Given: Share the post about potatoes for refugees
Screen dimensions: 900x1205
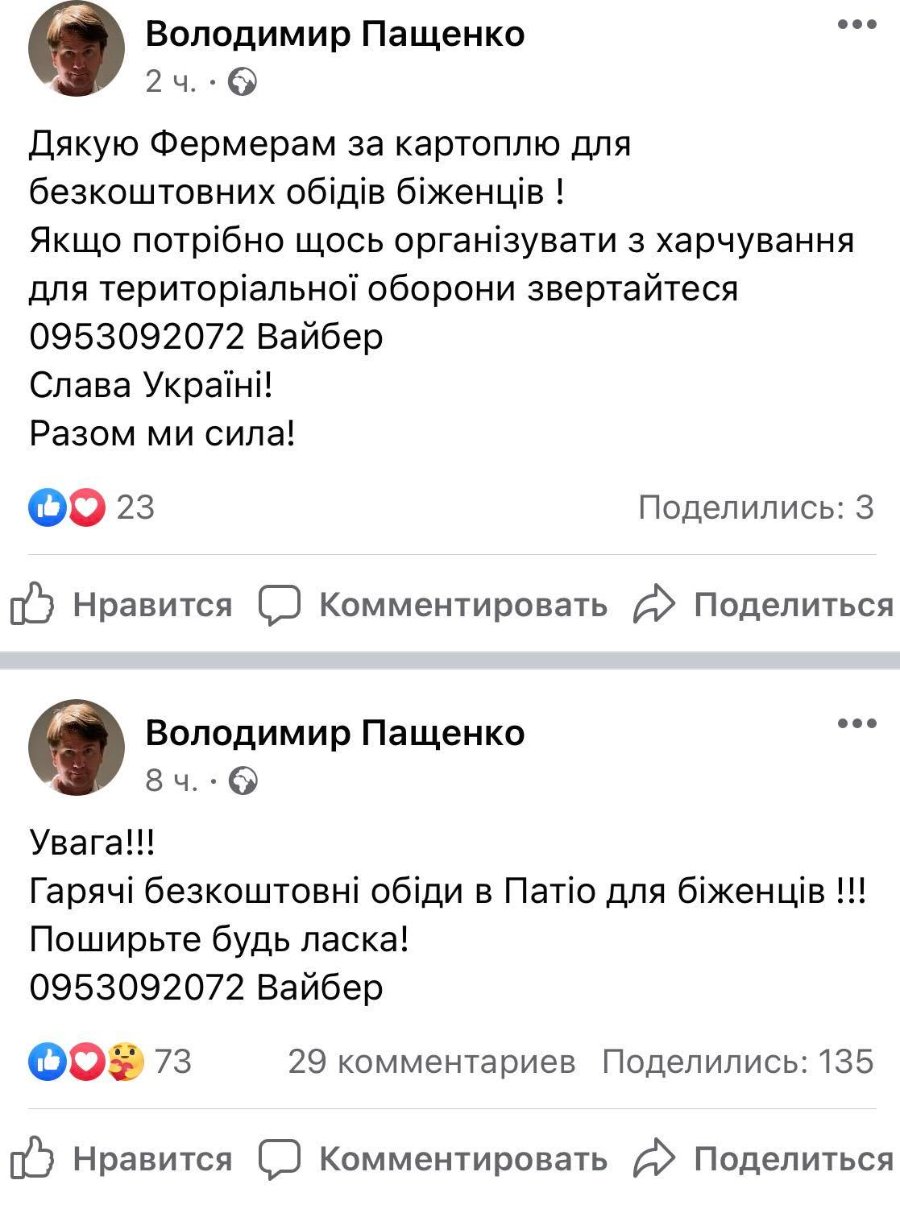Looking at the screenshot, I should [764, 605].
